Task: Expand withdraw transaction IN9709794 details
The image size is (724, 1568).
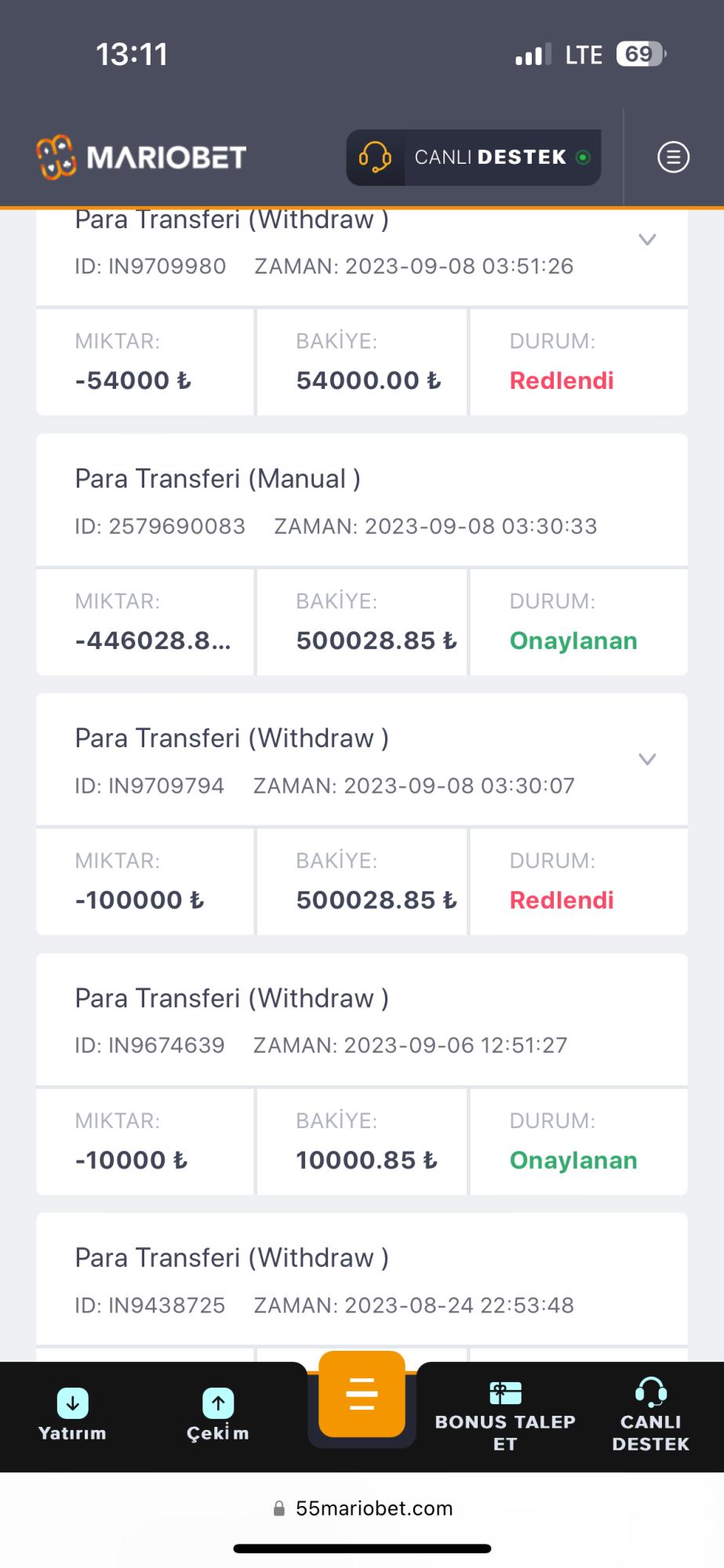Action: [x=647, y=759]
